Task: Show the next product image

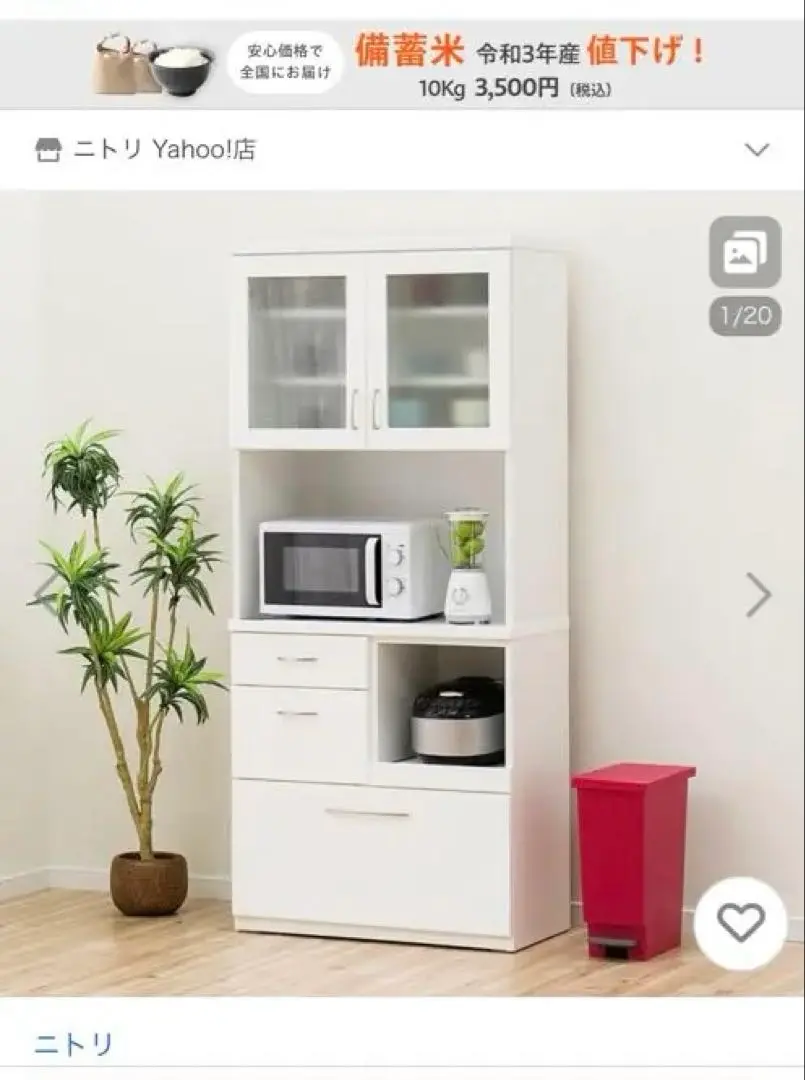Action: [x=758, y=595]
